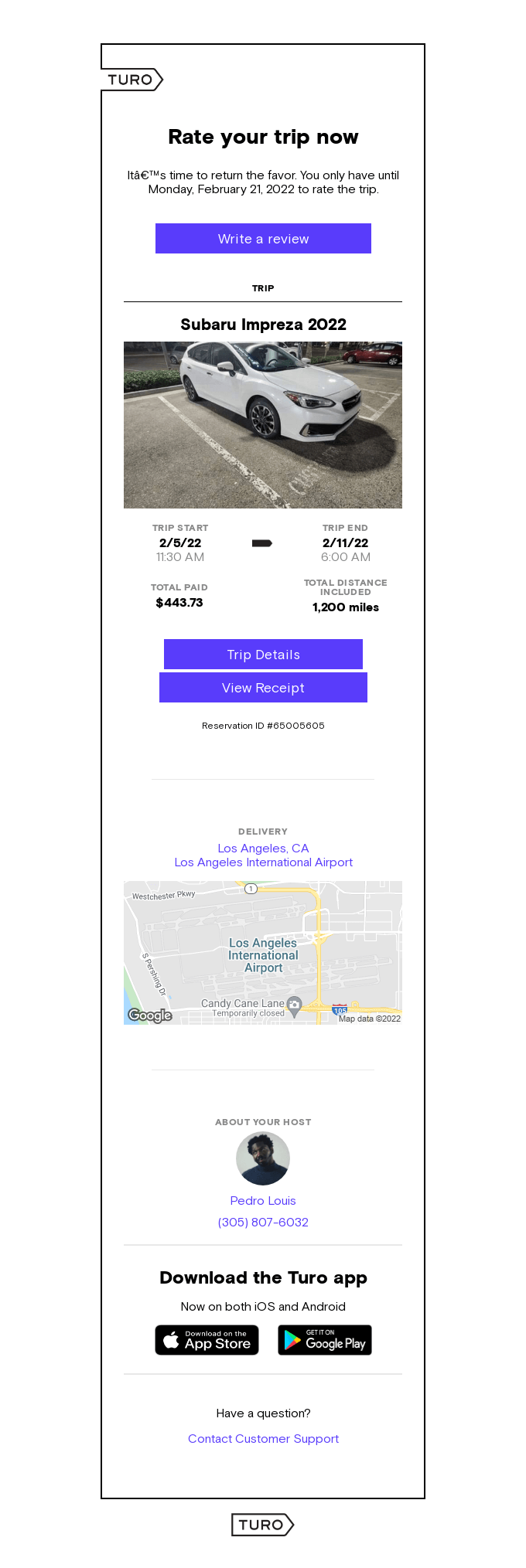Download on the App Store
Image resolution: width=526 pixels, height=1568 pixels.
click(x=207, y=1340)
